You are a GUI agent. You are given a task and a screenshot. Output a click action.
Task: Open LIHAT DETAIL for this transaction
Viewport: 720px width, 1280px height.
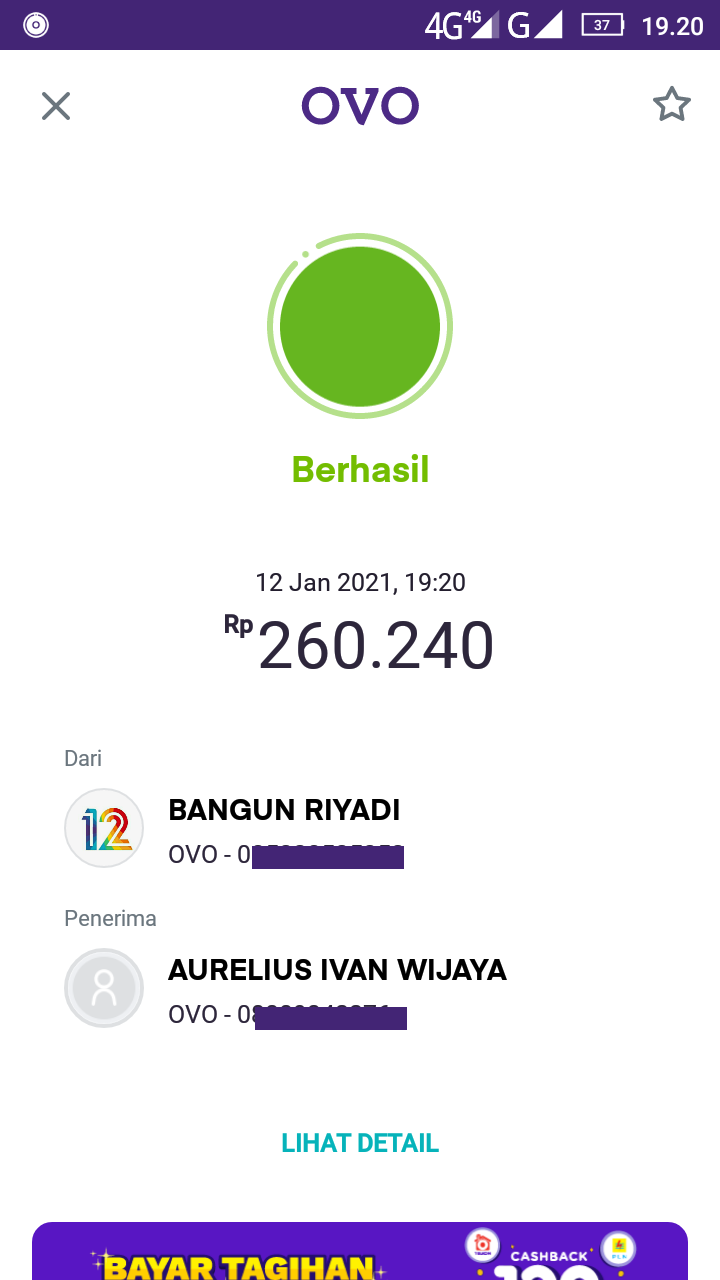click(360, 1143)
